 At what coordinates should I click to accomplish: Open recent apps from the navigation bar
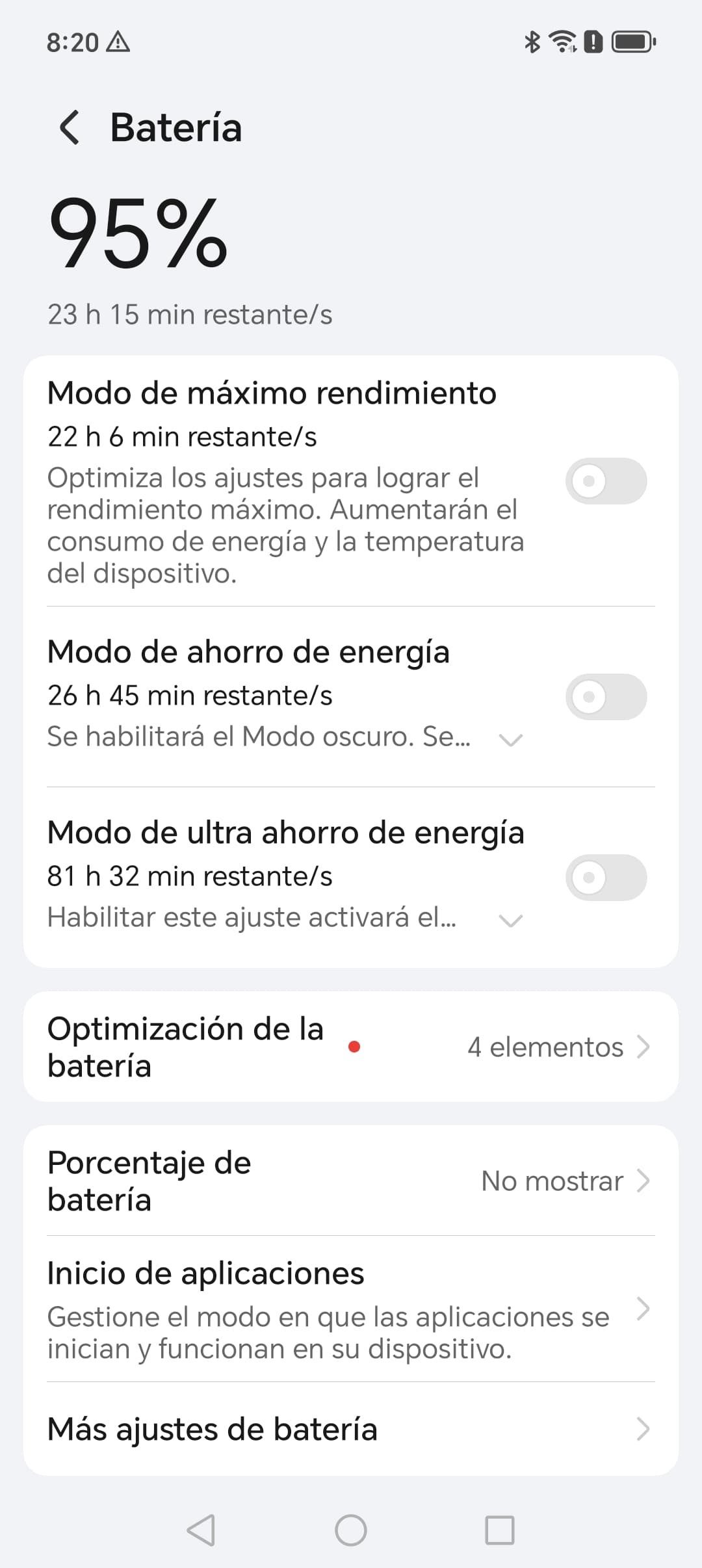click(x=500, y=1530)
